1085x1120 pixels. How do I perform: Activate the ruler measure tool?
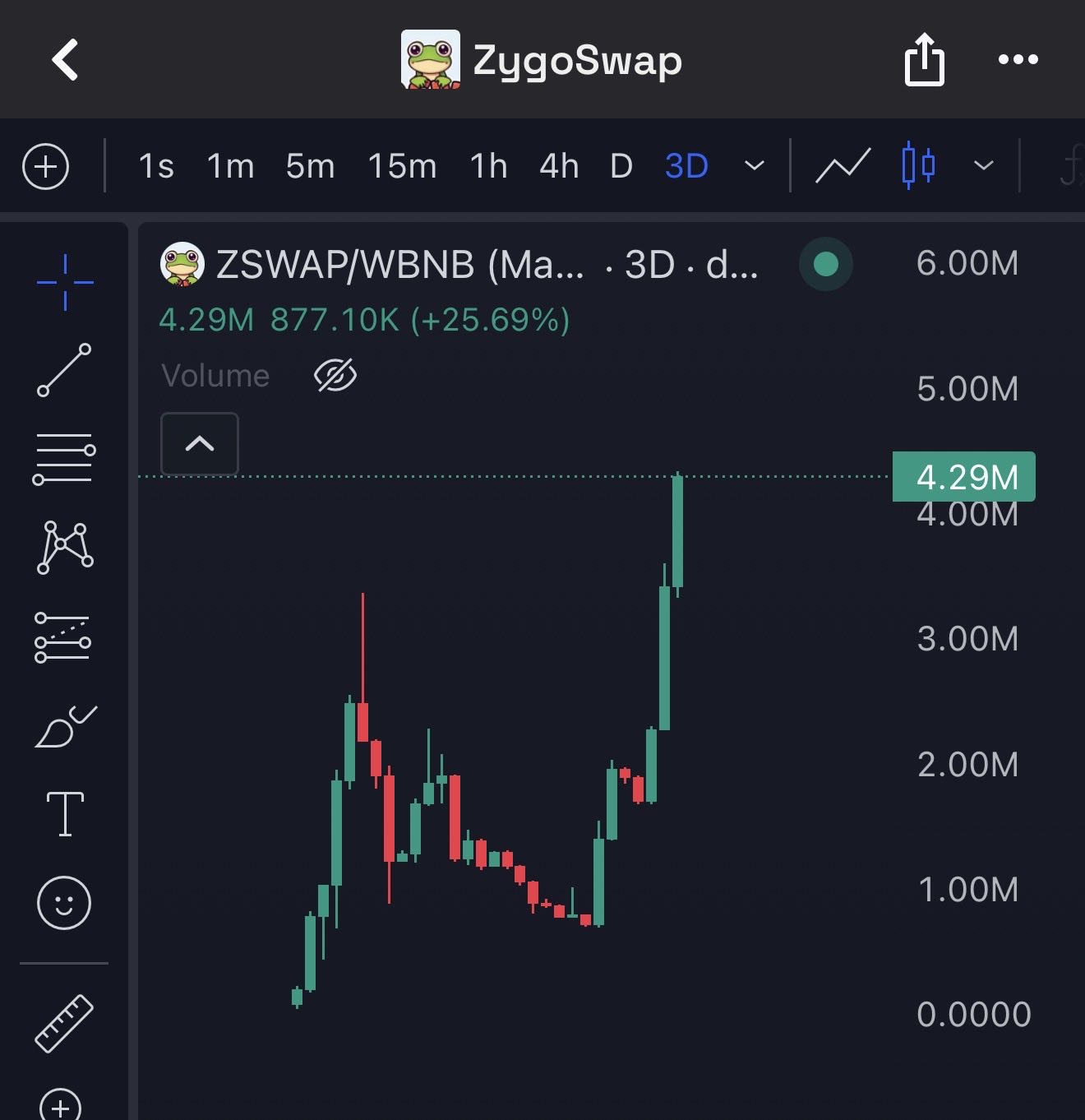click(x=64, y=1023)
